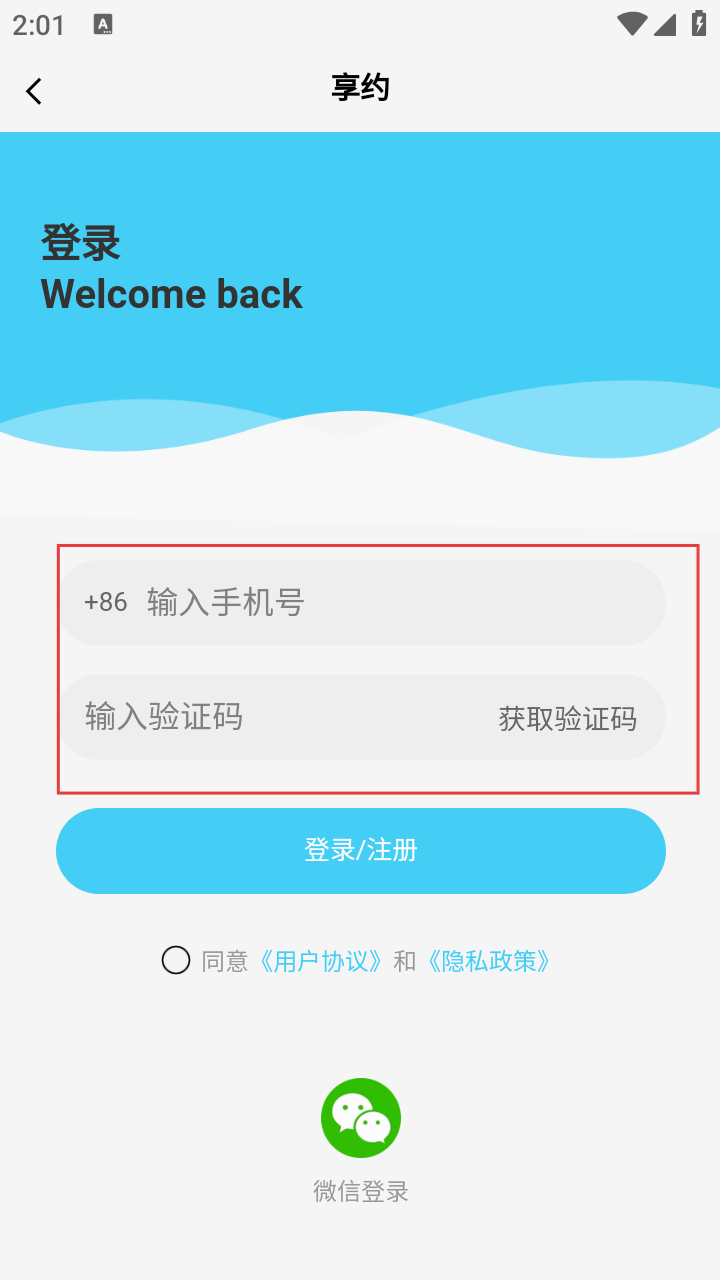Screen dimensions: 720x1280
Task: Tap the 登录/注册 button
Action: click(x=361, y=851)
